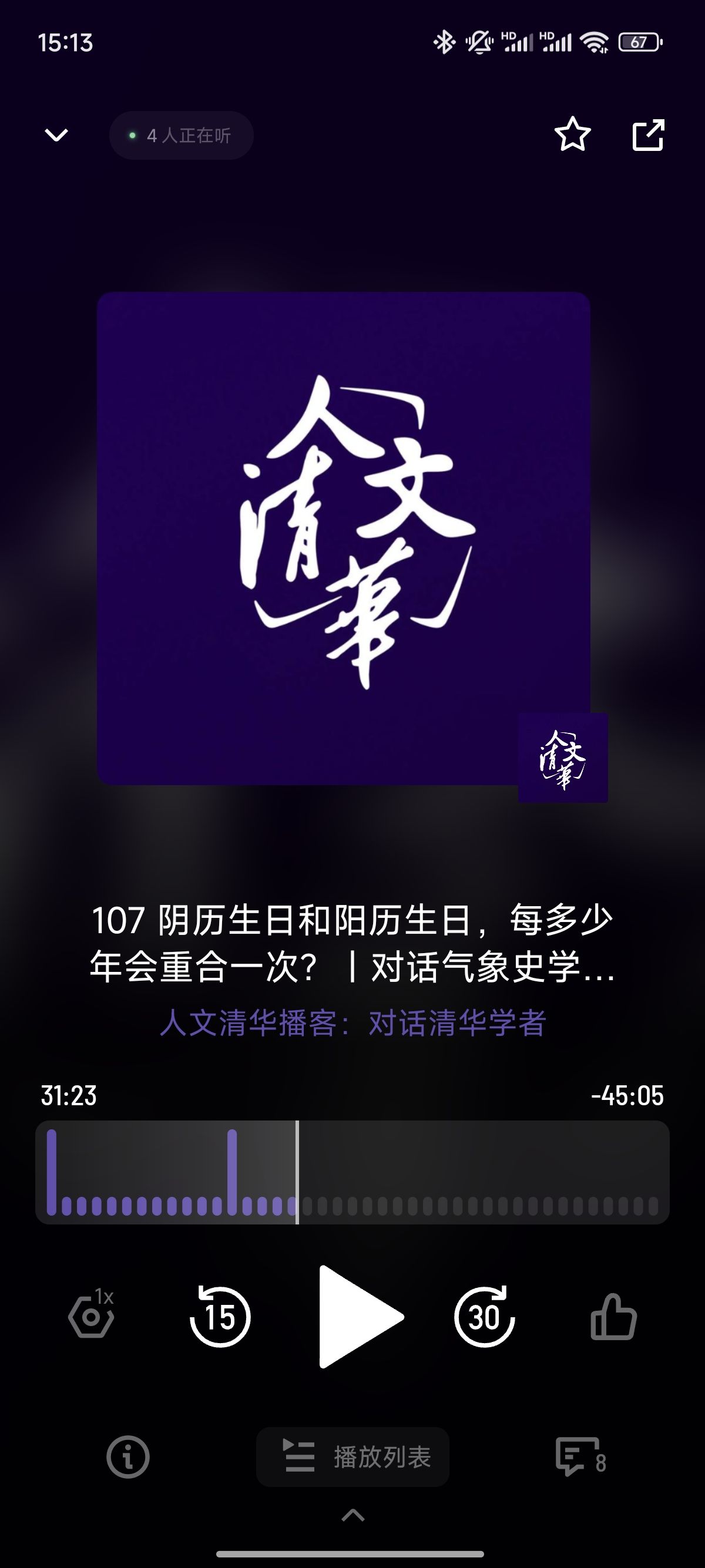Open the 播放列表 playlist
The height and width of the screenshot is (1568, 705).
point(352,1457)
